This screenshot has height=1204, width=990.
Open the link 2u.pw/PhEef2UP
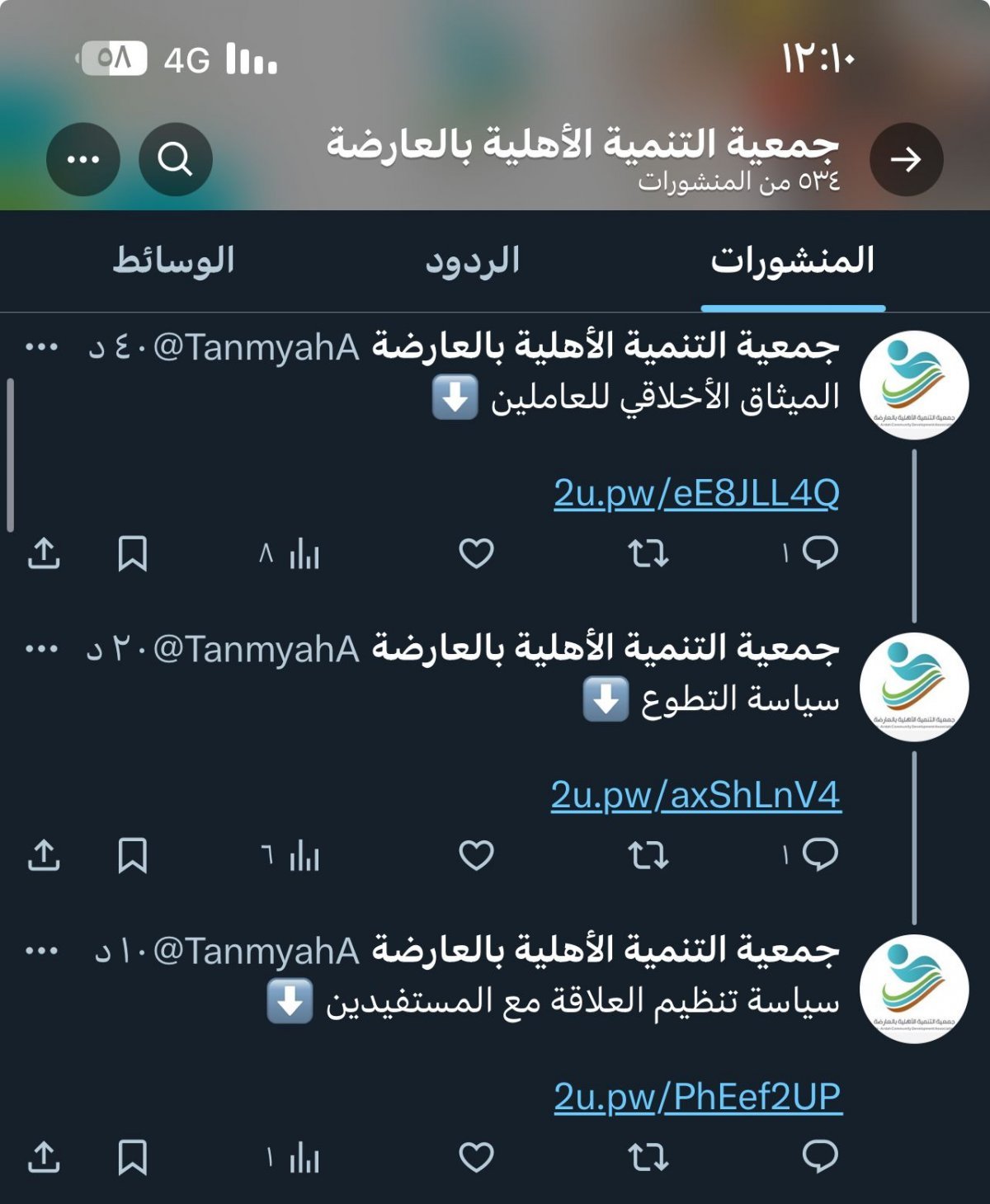click(x=698, y=1098)
